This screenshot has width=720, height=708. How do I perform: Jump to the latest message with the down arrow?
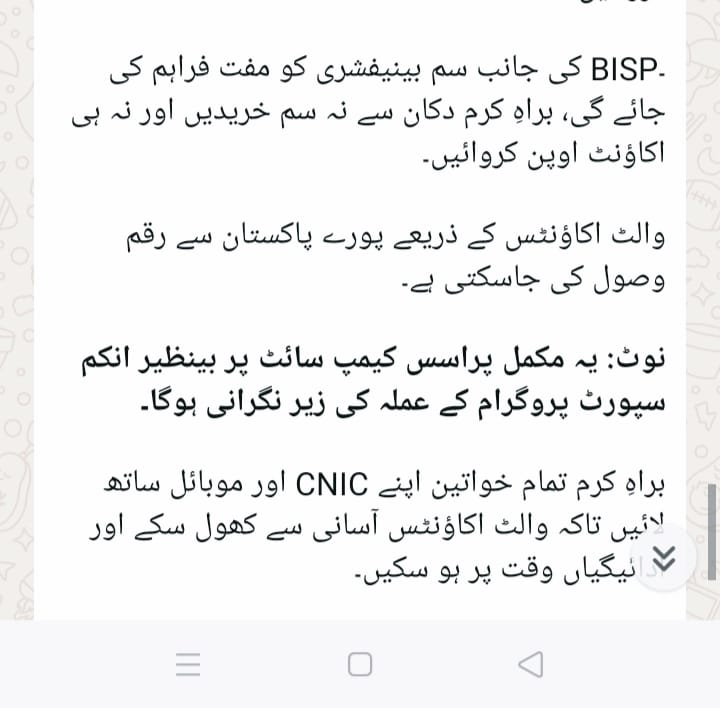662,558
